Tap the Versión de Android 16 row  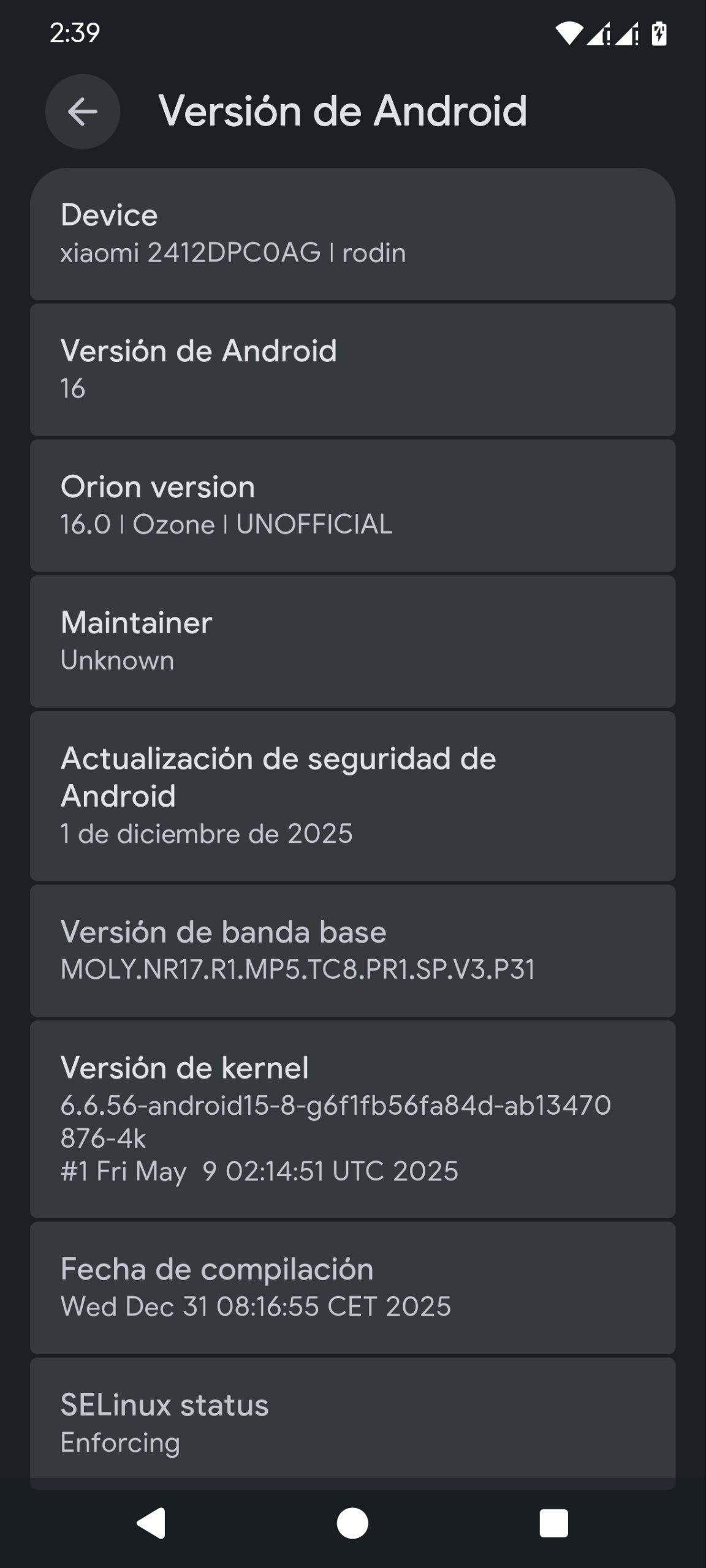coord(352,369)
